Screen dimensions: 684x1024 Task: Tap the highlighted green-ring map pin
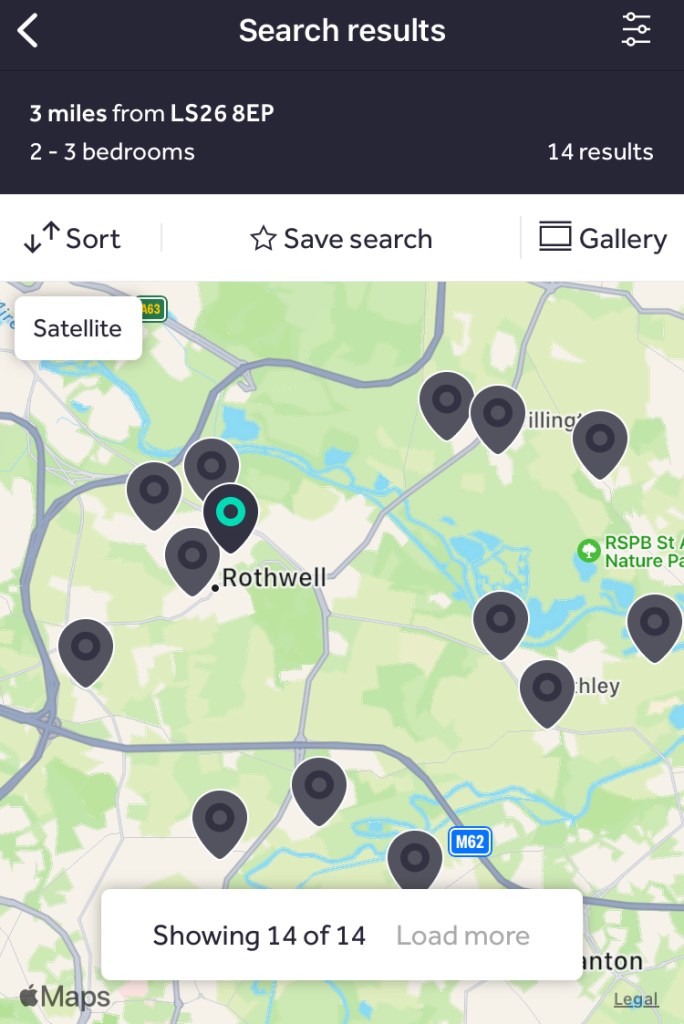(x=231, y=515)
